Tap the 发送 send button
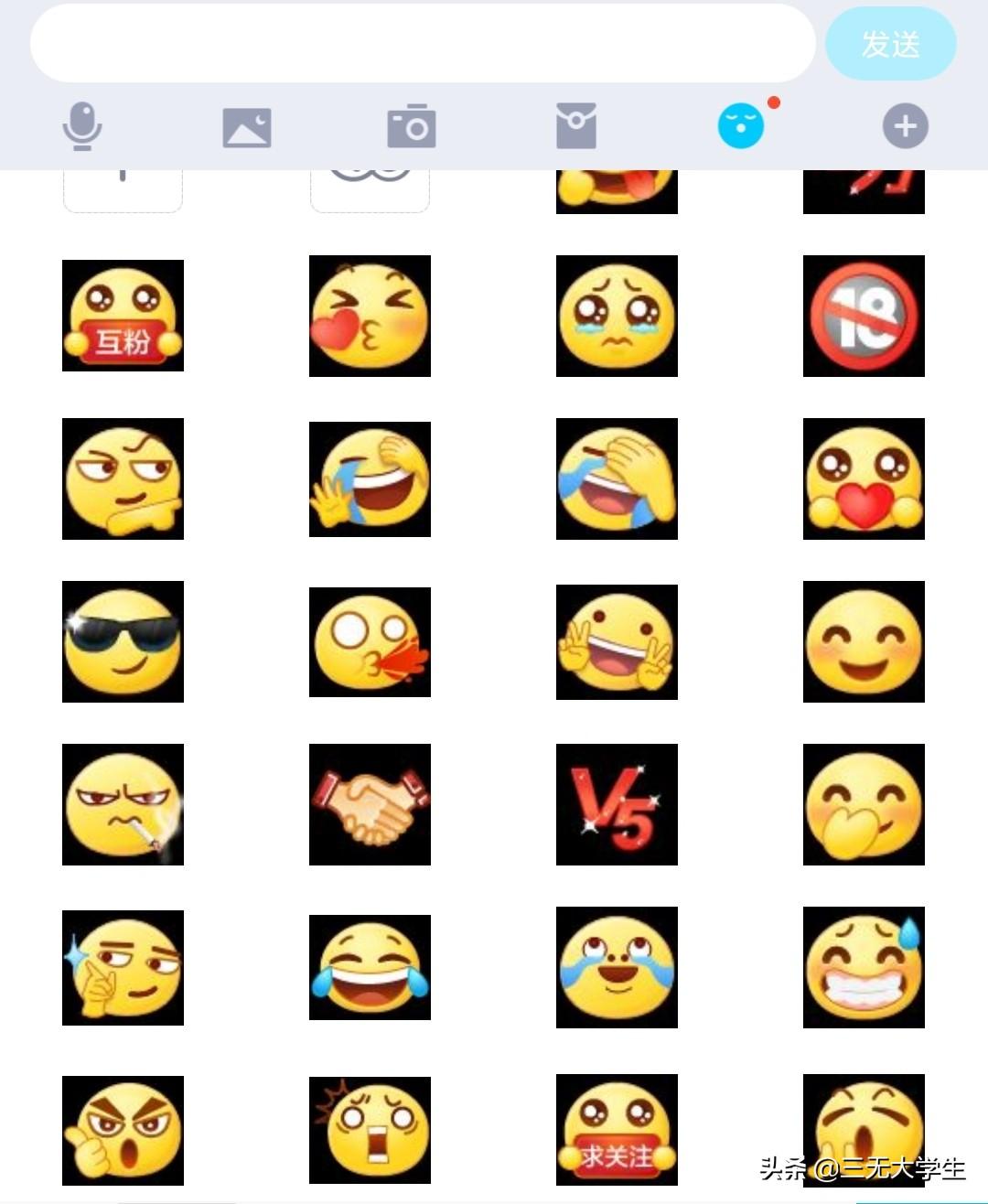 [890, 44]
